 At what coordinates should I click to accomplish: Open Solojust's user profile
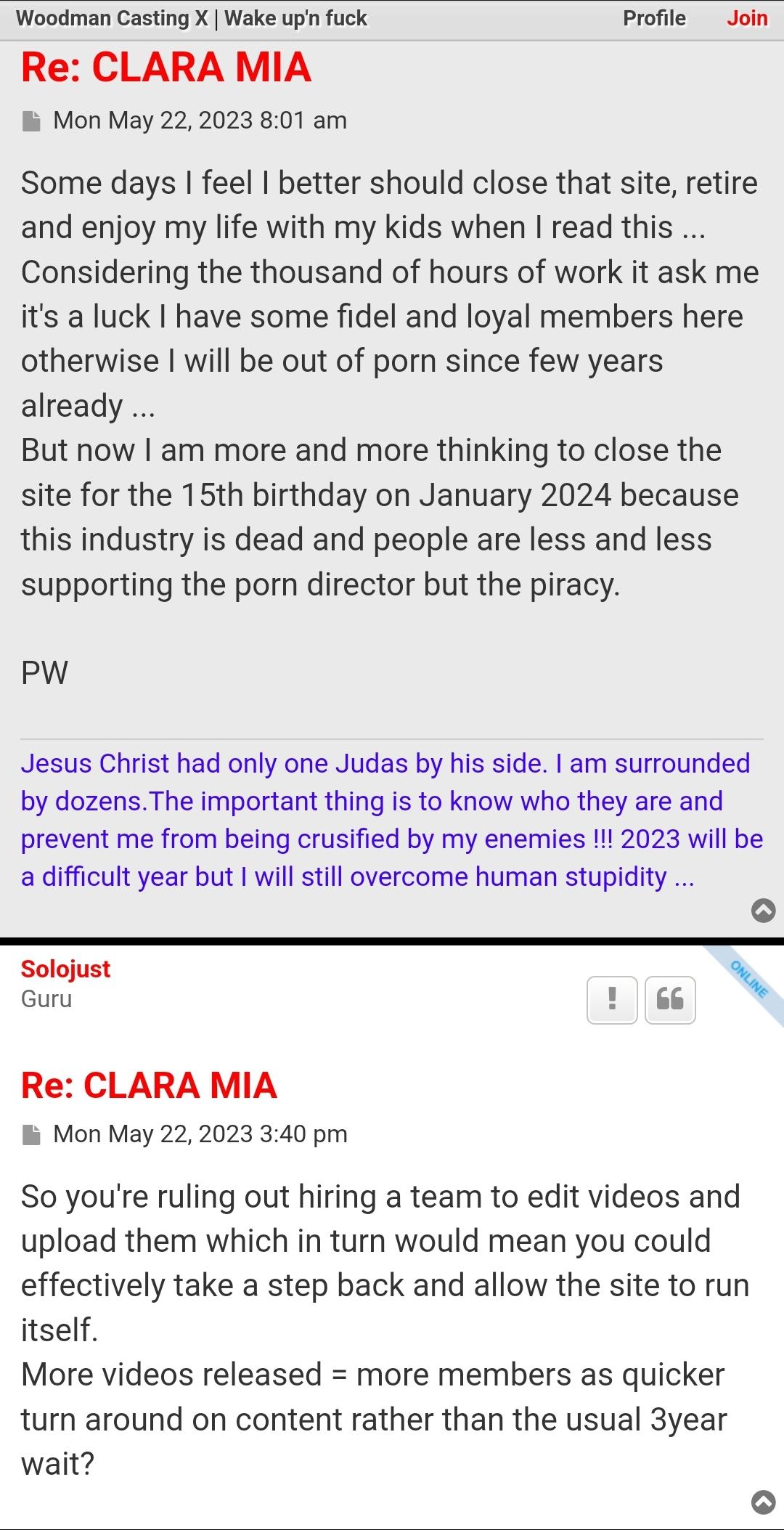pos(65,969)
